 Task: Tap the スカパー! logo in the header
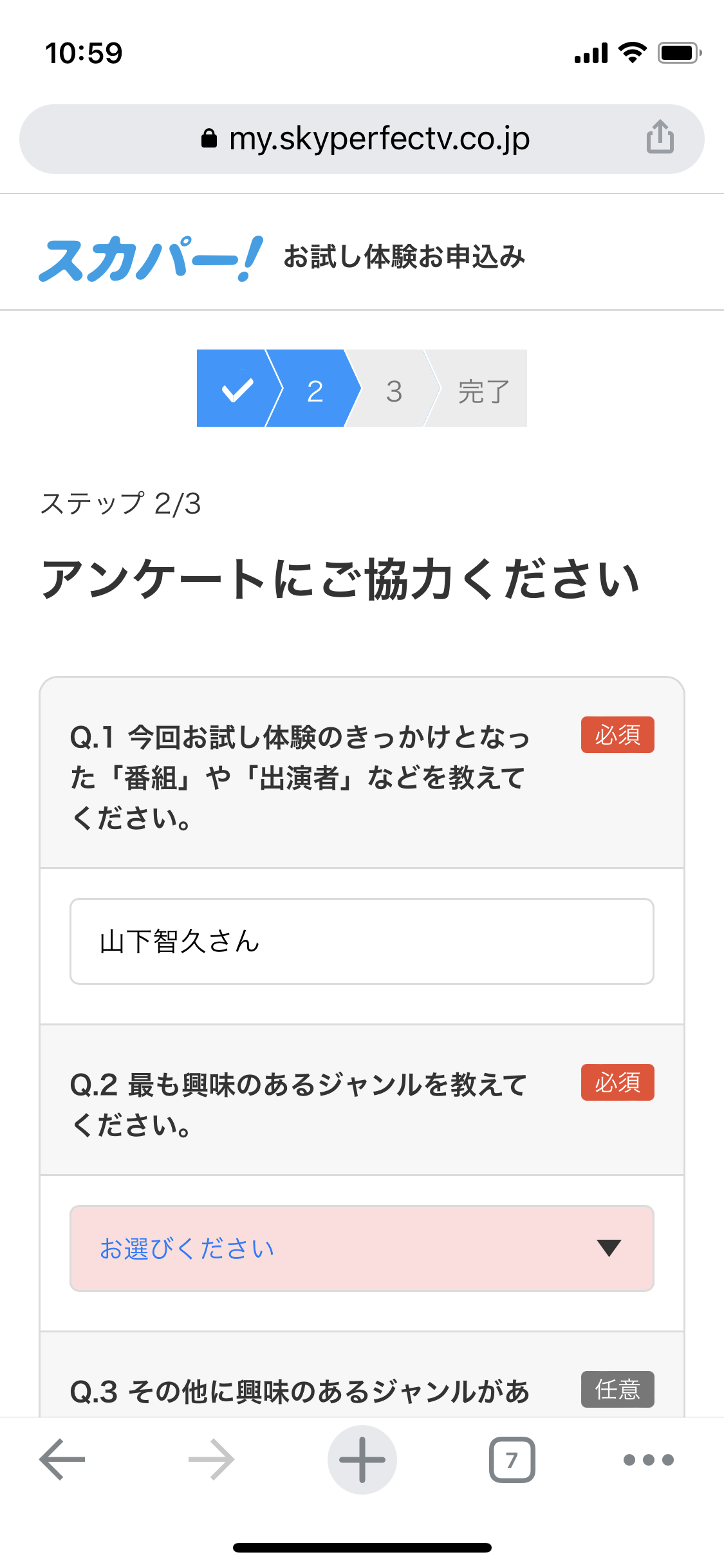pos(151,258)
